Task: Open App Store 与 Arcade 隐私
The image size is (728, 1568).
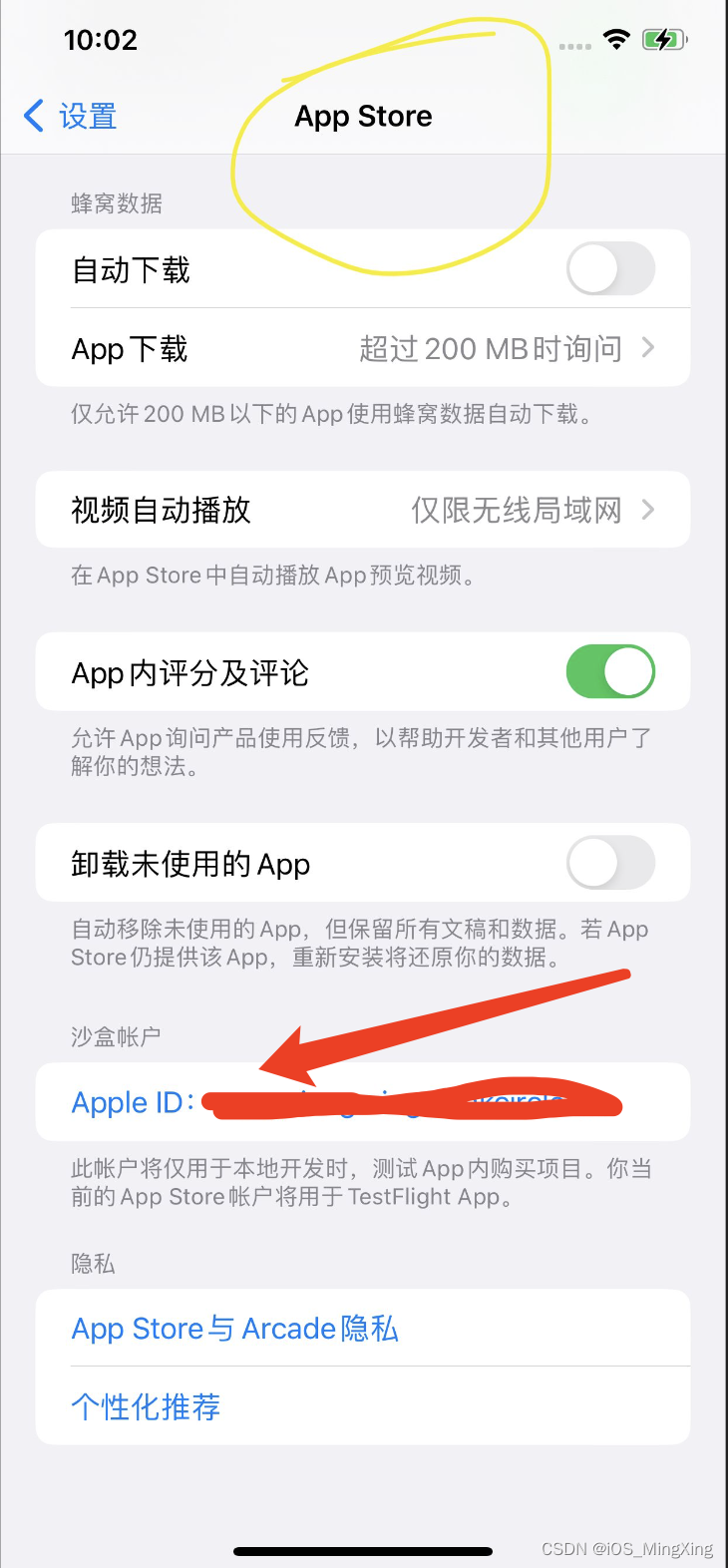Action: pyautogui.click(x=233, y=1328)
